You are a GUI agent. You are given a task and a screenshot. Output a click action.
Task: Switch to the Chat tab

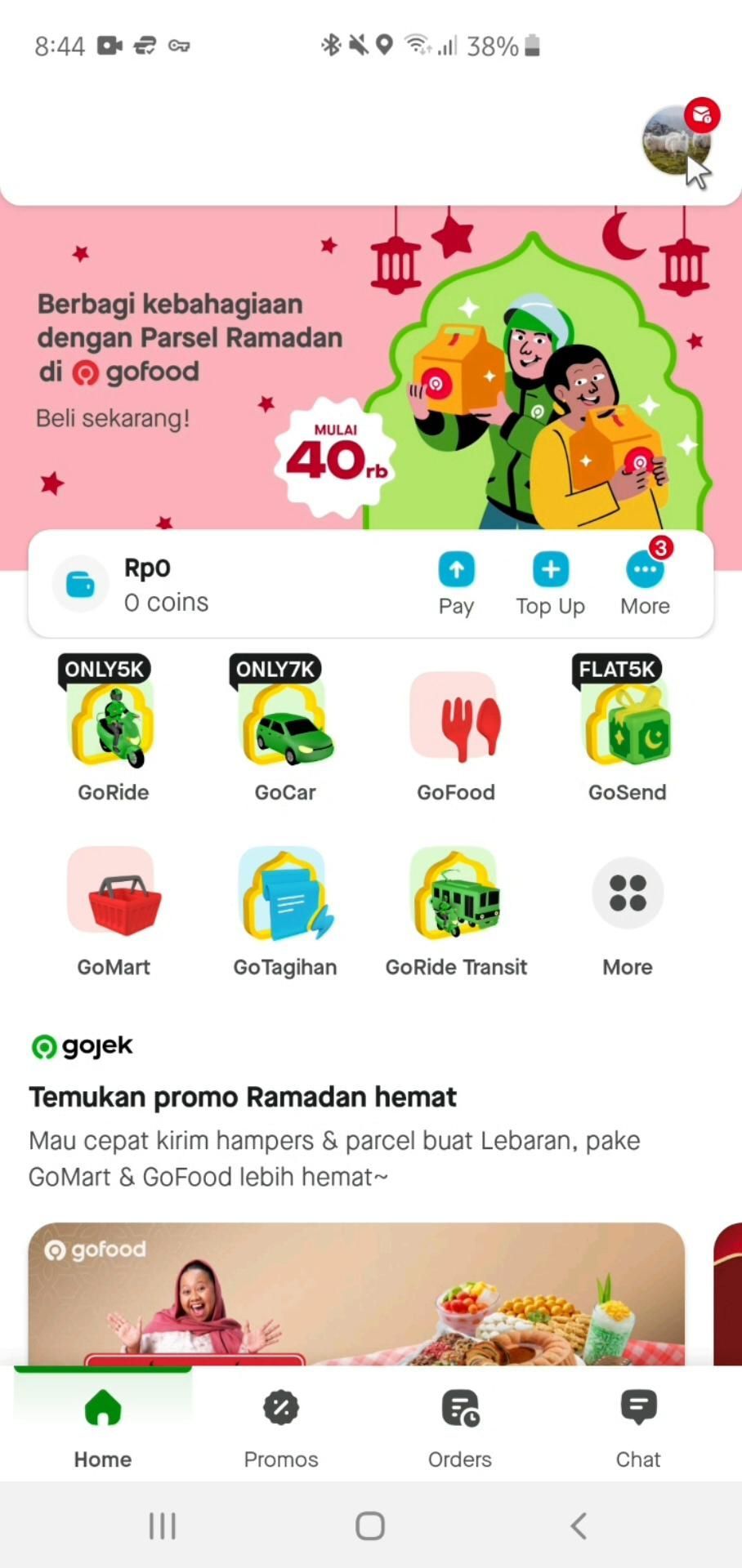click(x=638, y=1424)
